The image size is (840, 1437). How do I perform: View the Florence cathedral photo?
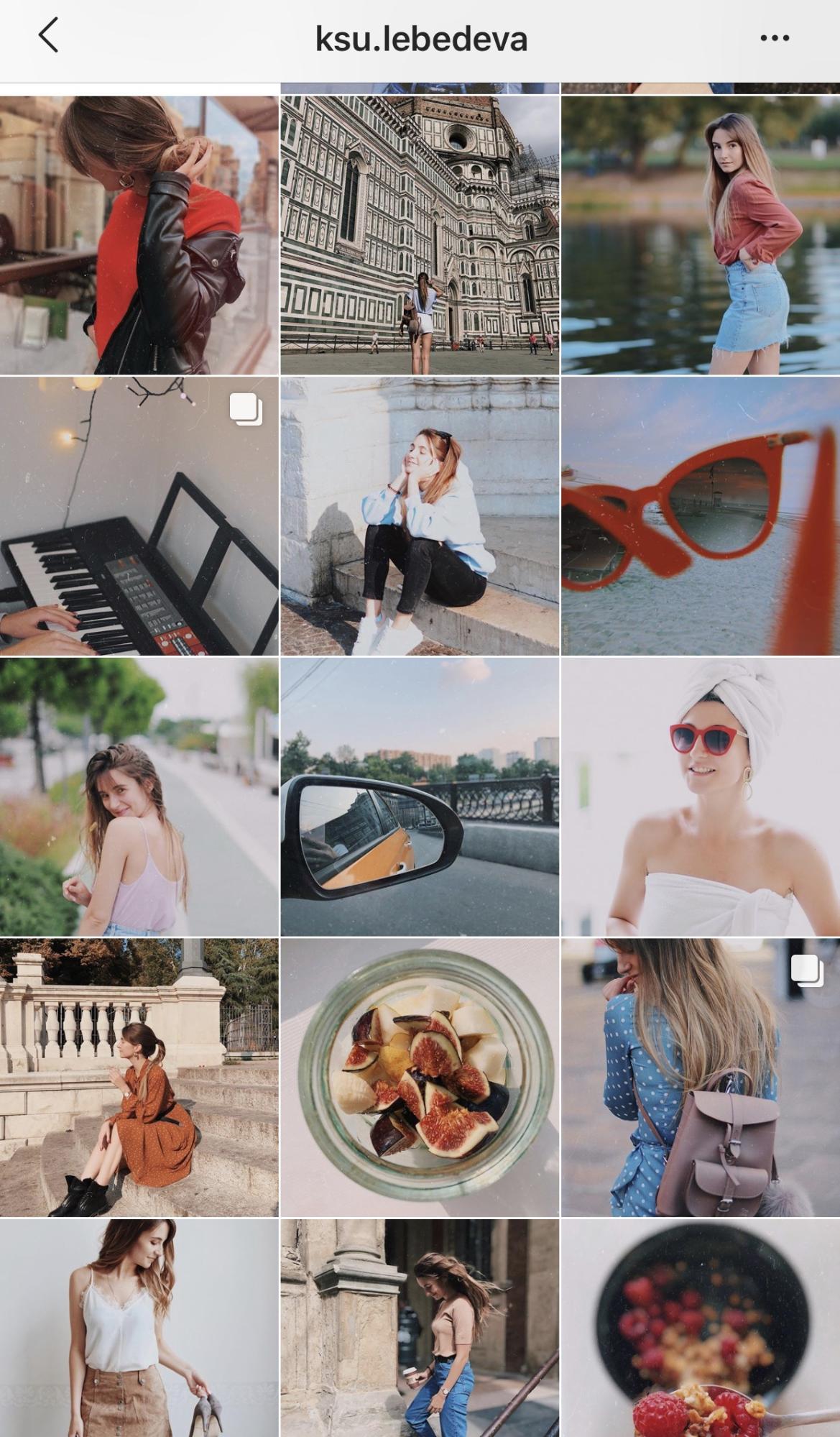420,235
